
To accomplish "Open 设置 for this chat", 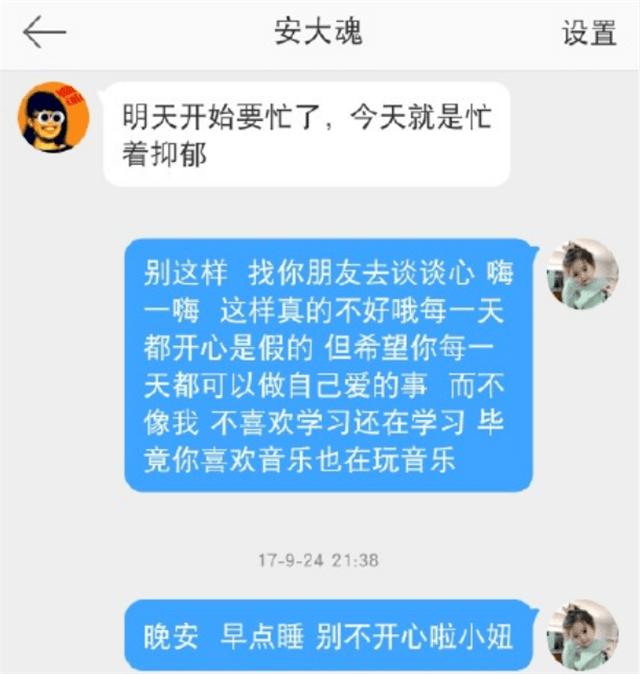I will (x=588, y=33).
